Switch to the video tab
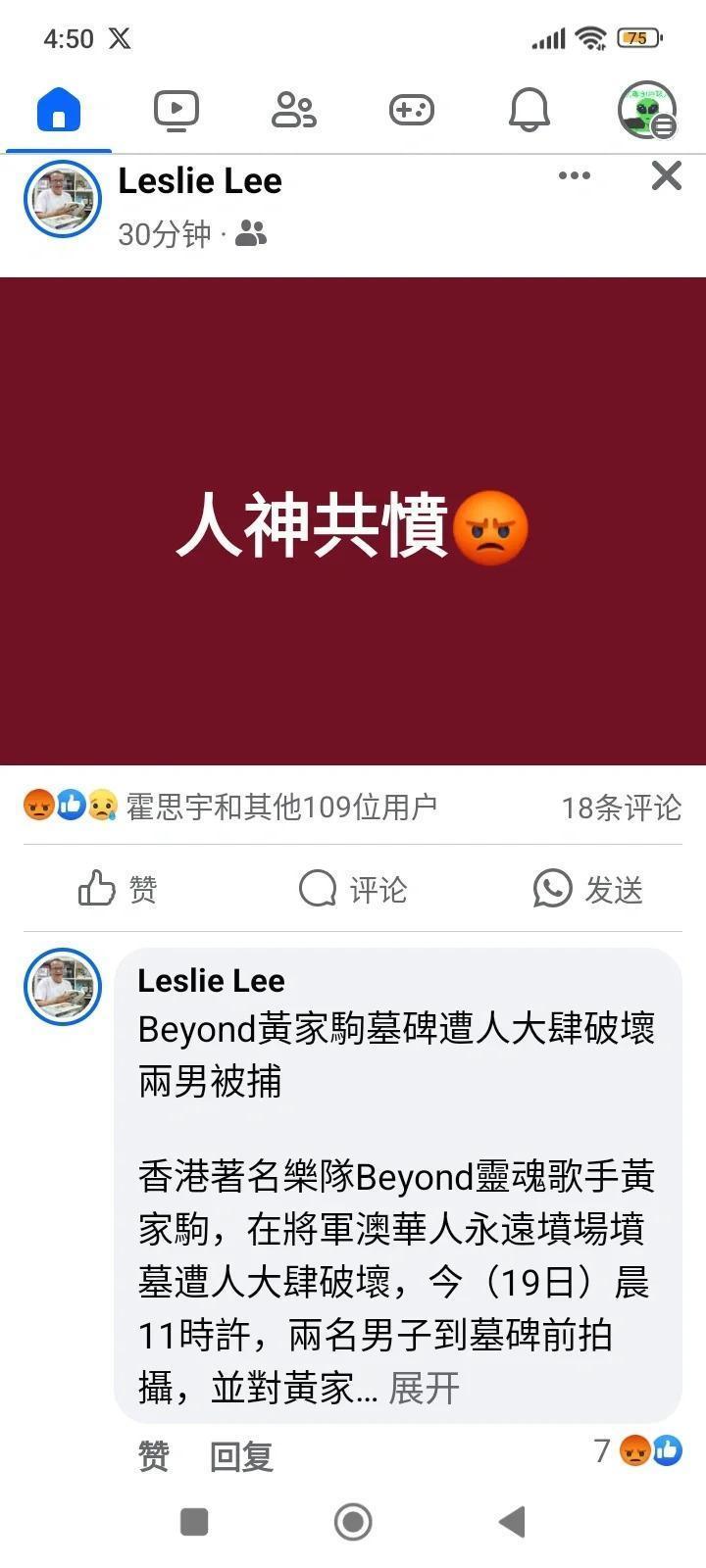Screen dimensions: 706x1568 click(176, 110)
